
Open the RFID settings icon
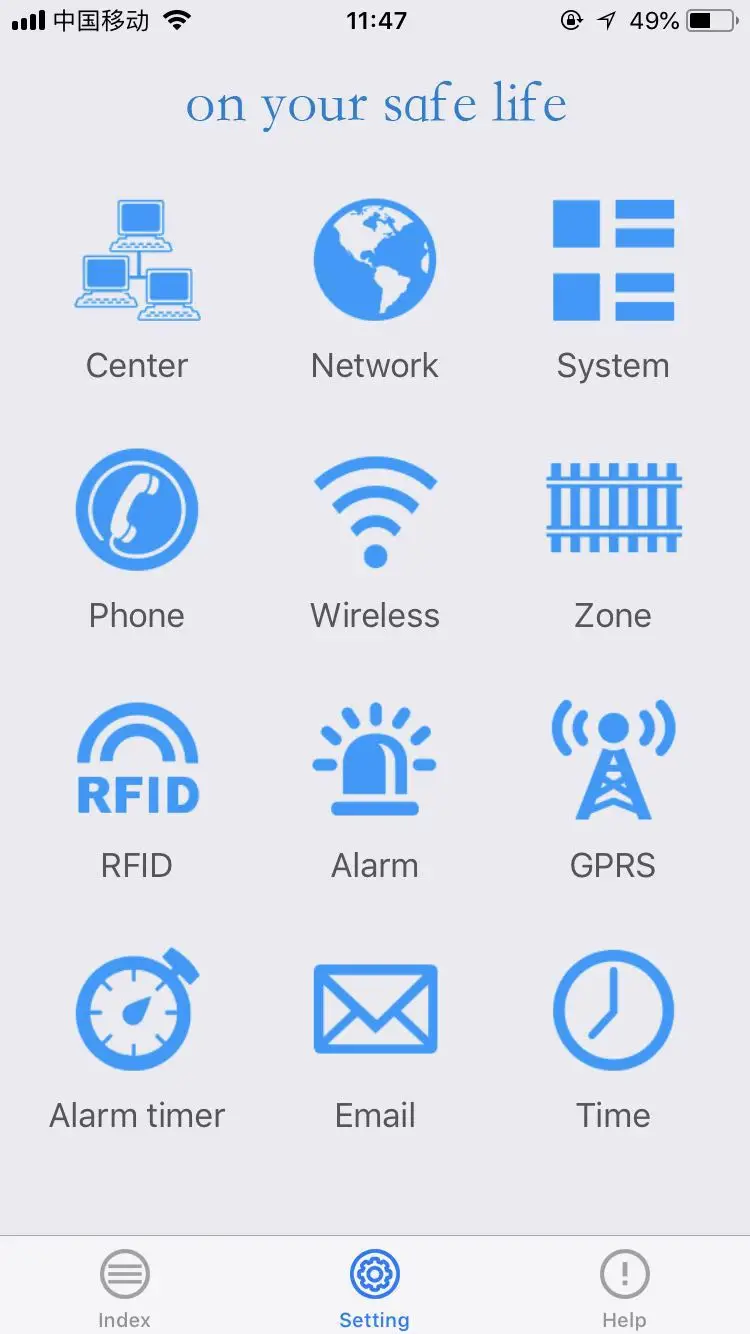pyautogui.click(x=137, y=759)
